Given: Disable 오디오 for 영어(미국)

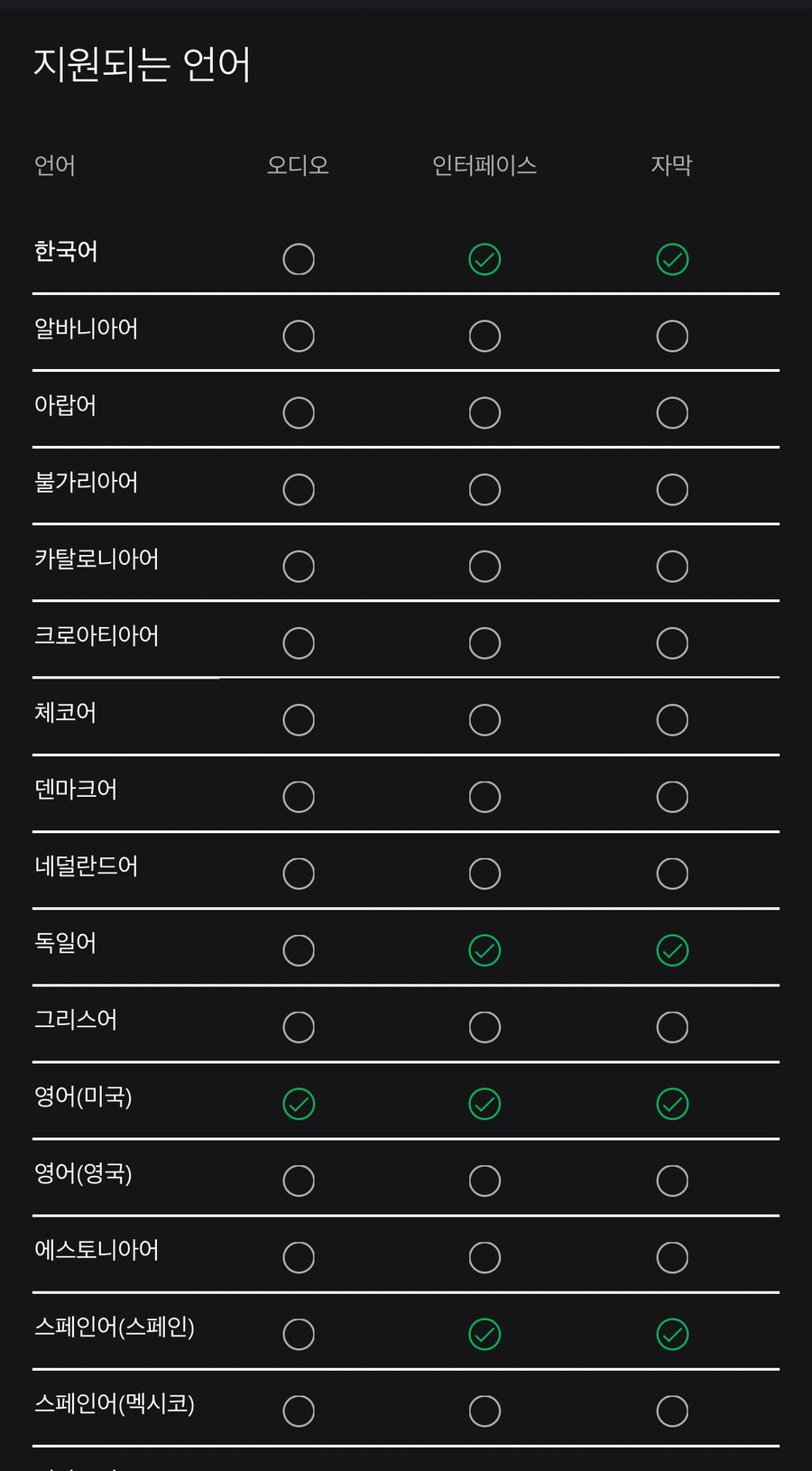Looking at the screenshot, I should point(299,1103).
